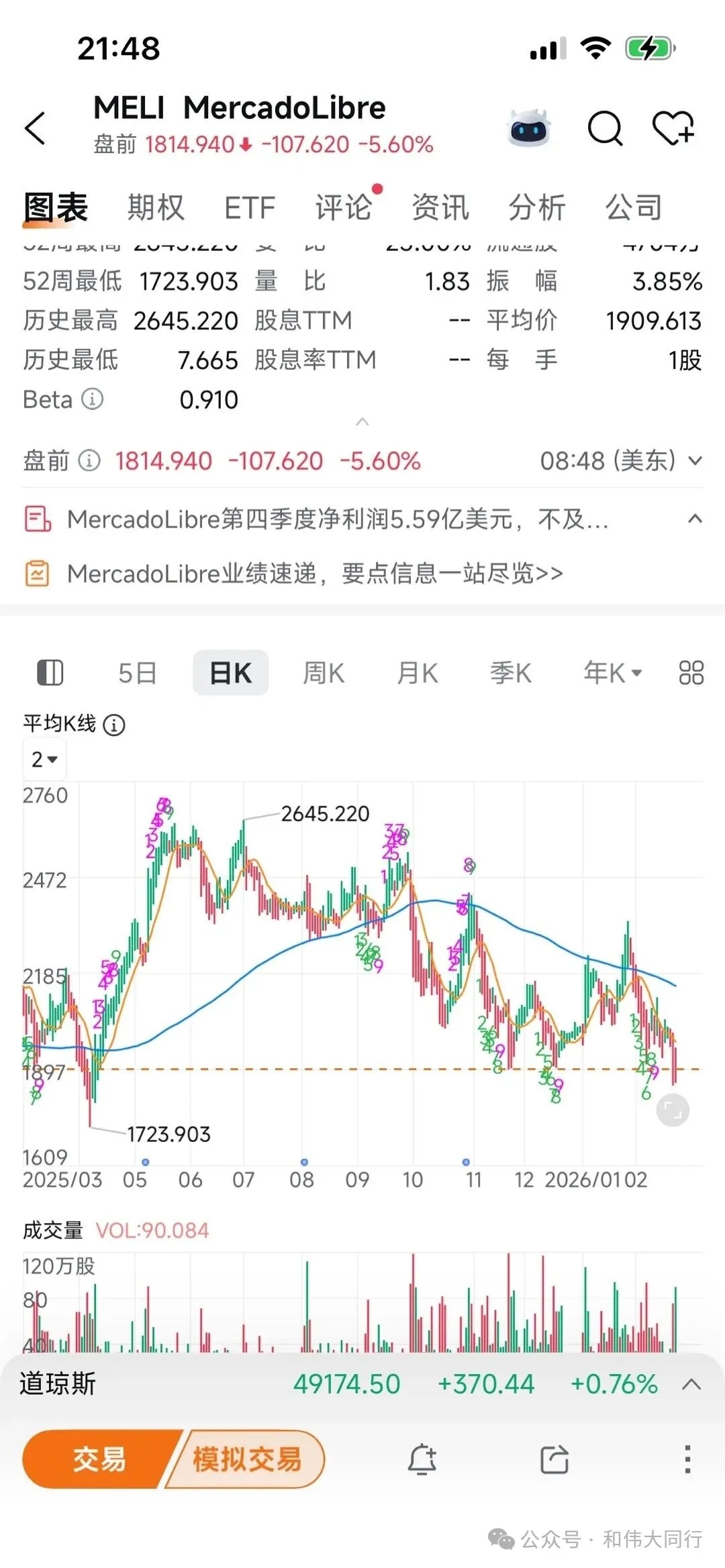Open the 公司 tab

[x=634, y=207]
